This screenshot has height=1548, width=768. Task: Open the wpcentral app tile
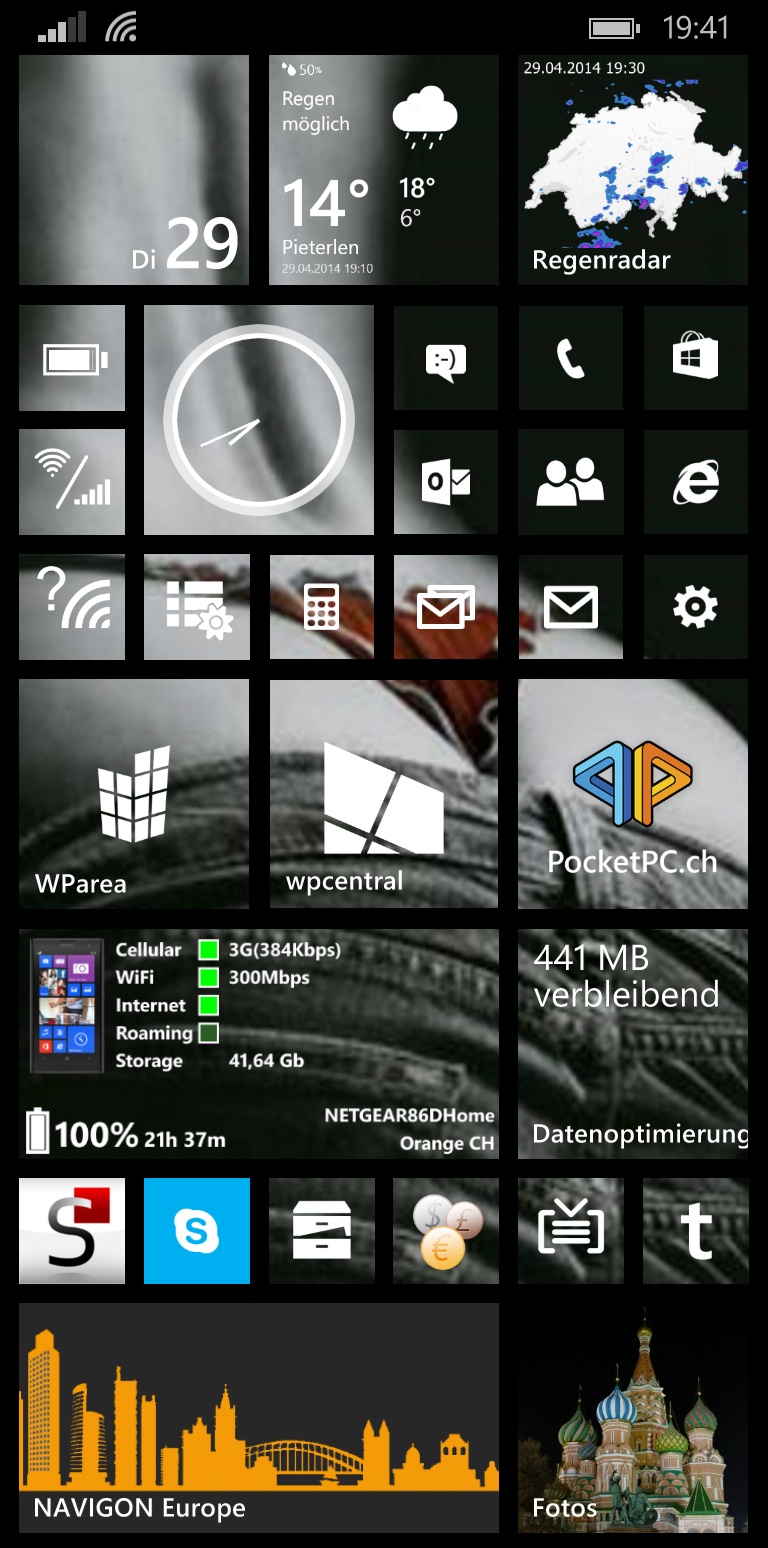[383, 794]
